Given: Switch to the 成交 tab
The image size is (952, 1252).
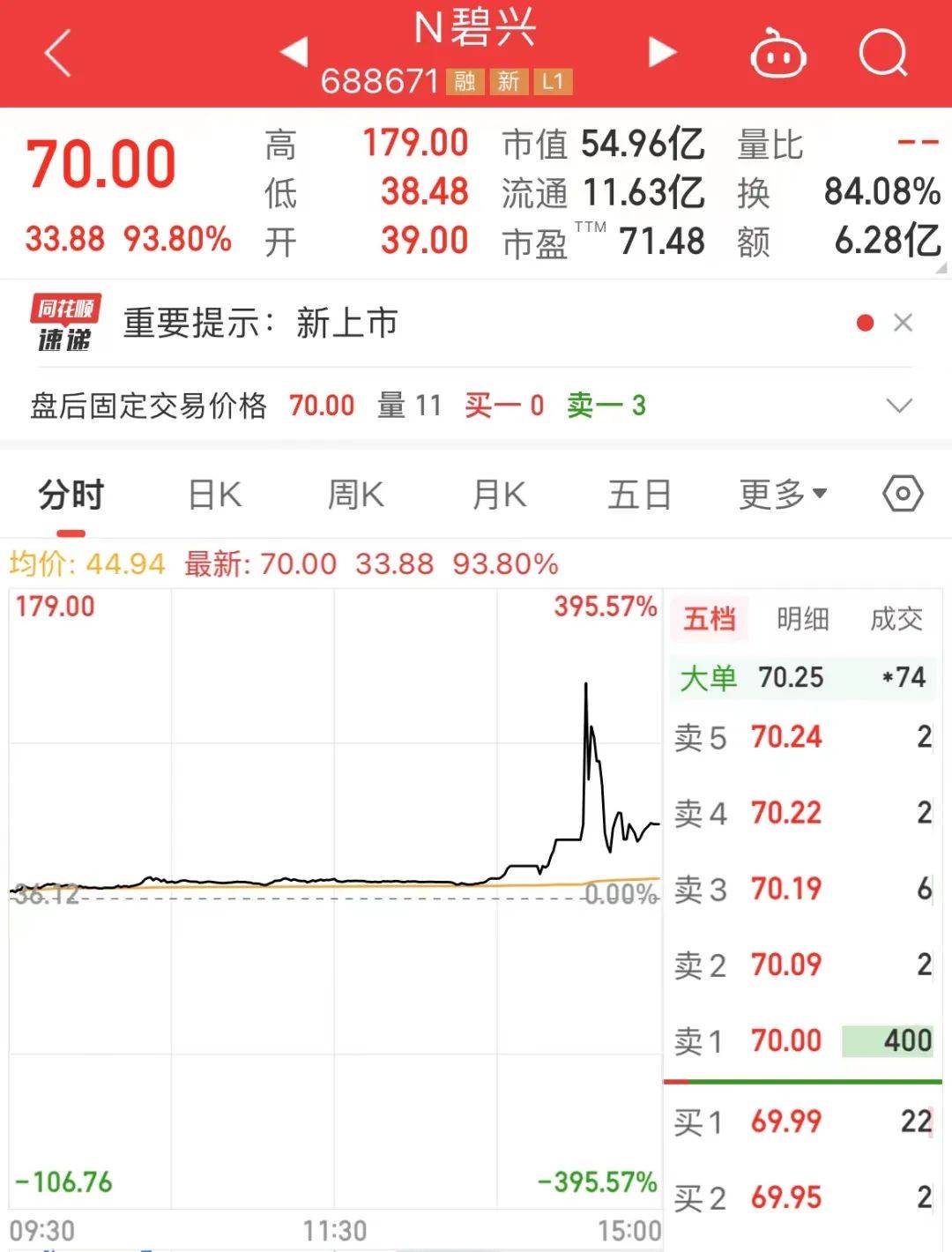Looking at the screenshot, I should (896, 619).
